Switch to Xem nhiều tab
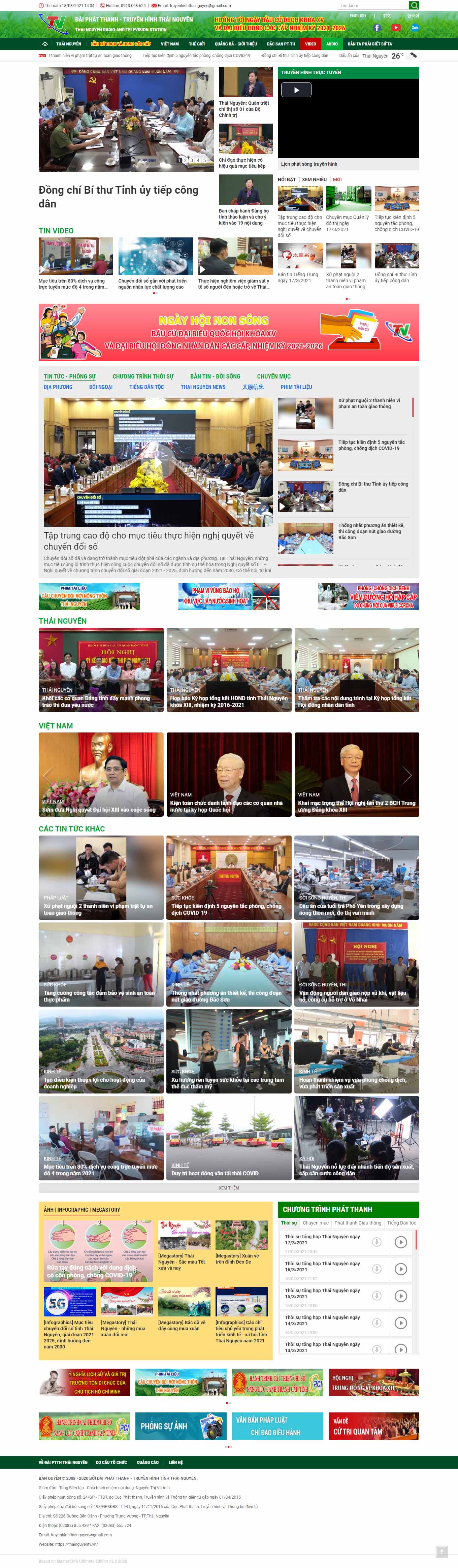Screen dimensions: 458x1568 [314, 179]
